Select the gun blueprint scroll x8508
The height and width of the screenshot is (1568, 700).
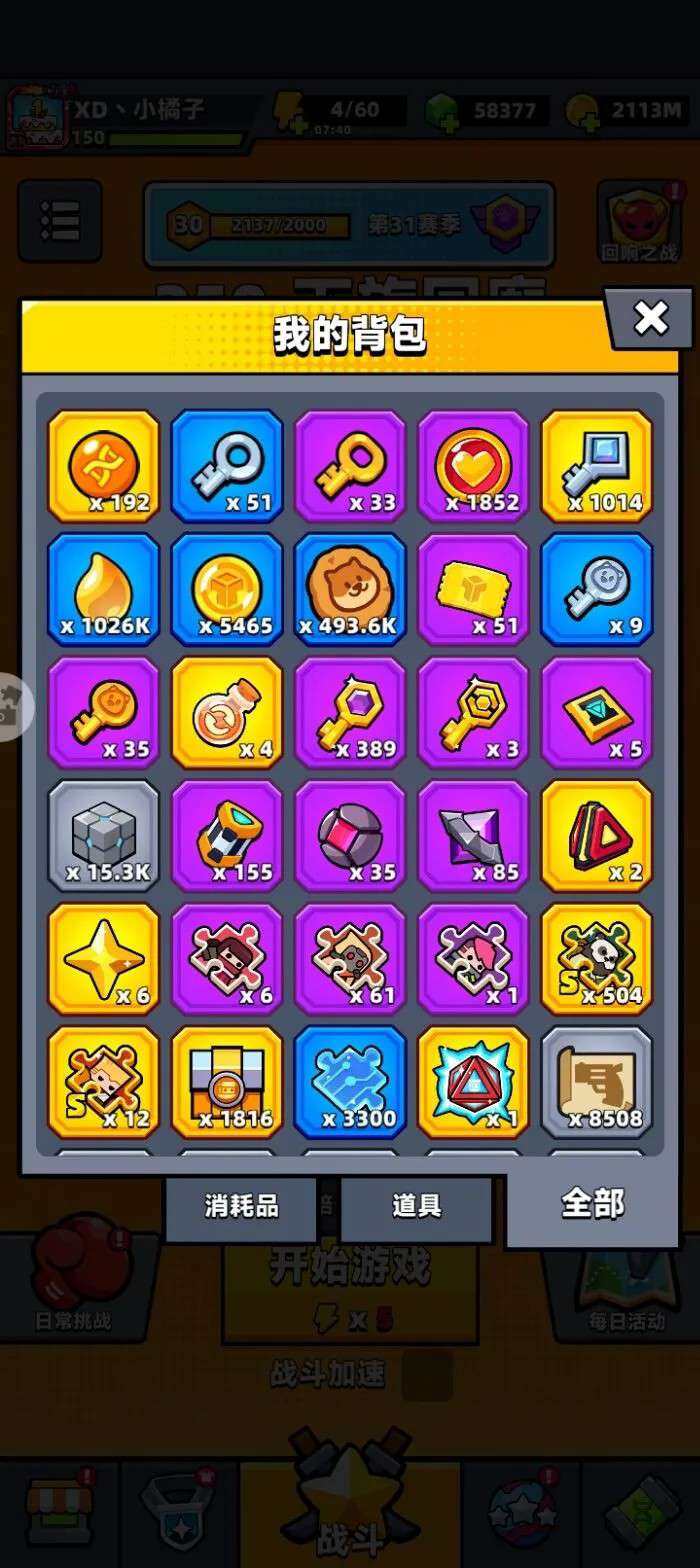[596, 1081]
